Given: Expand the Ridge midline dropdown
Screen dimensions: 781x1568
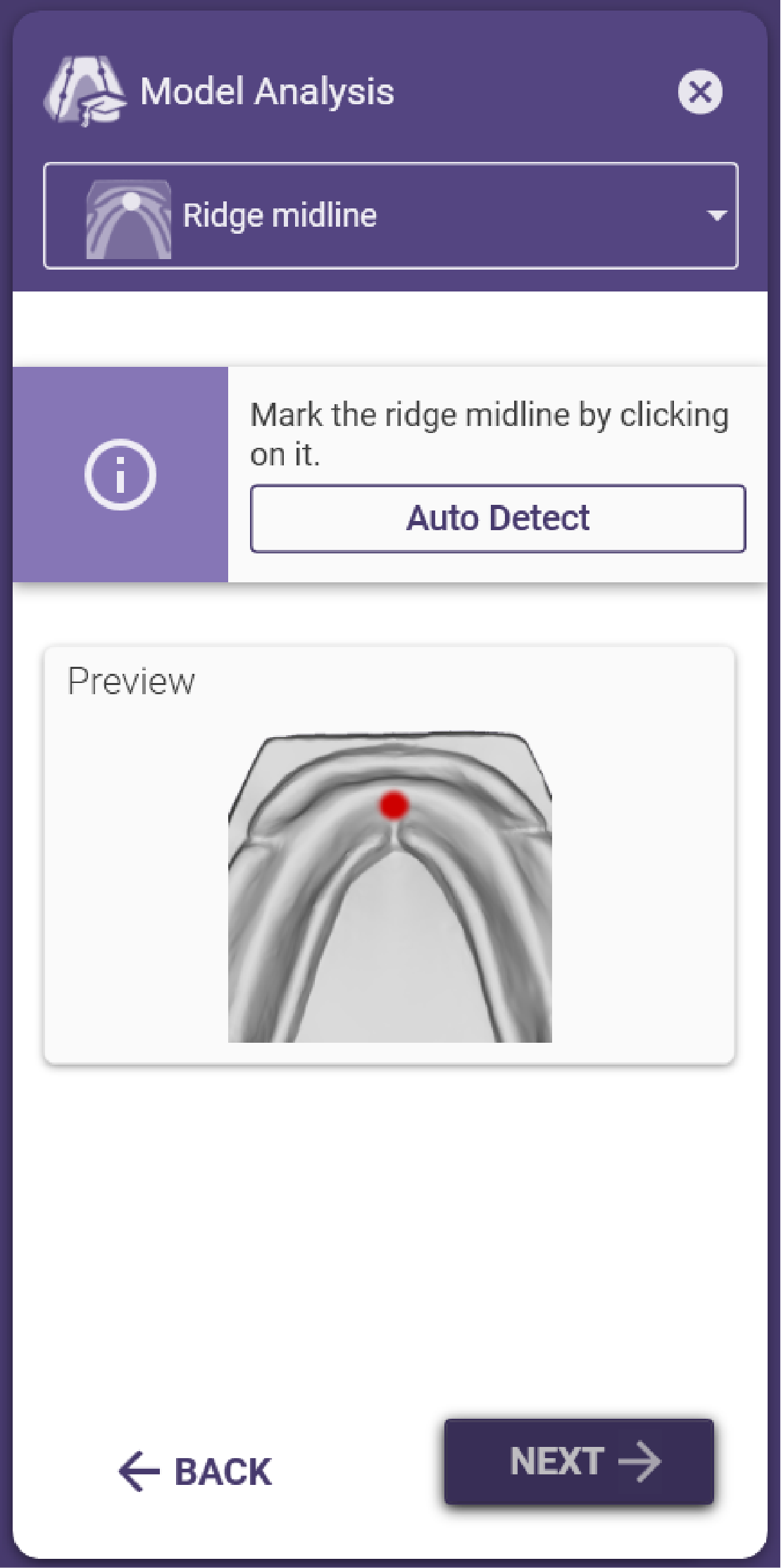Looking at the screenshot, I should coord(391,215).
